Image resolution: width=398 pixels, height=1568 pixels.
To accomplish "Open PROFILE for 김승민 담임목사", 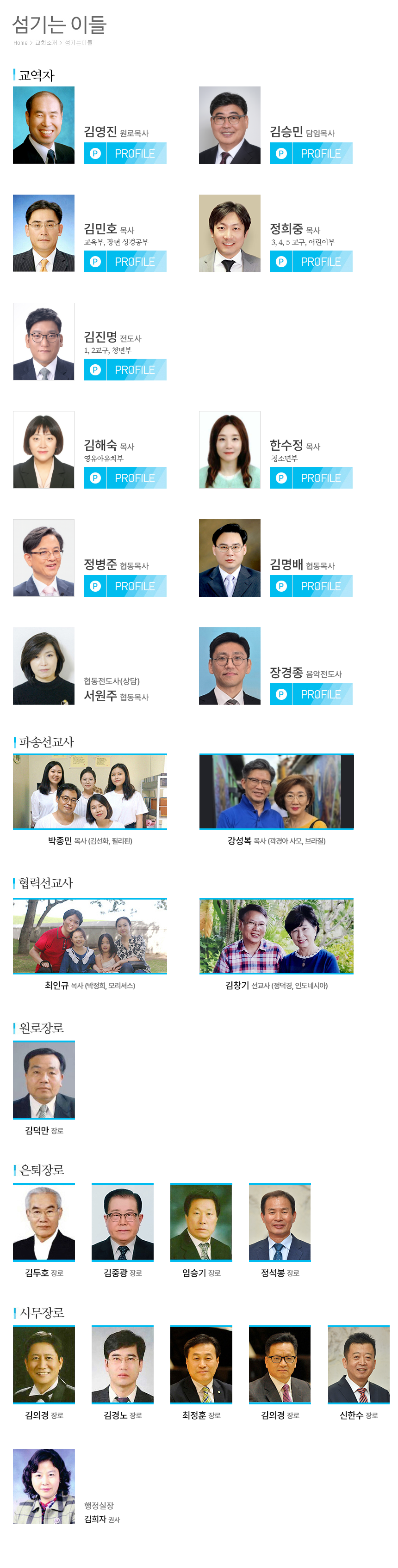I will pos(311,153).
